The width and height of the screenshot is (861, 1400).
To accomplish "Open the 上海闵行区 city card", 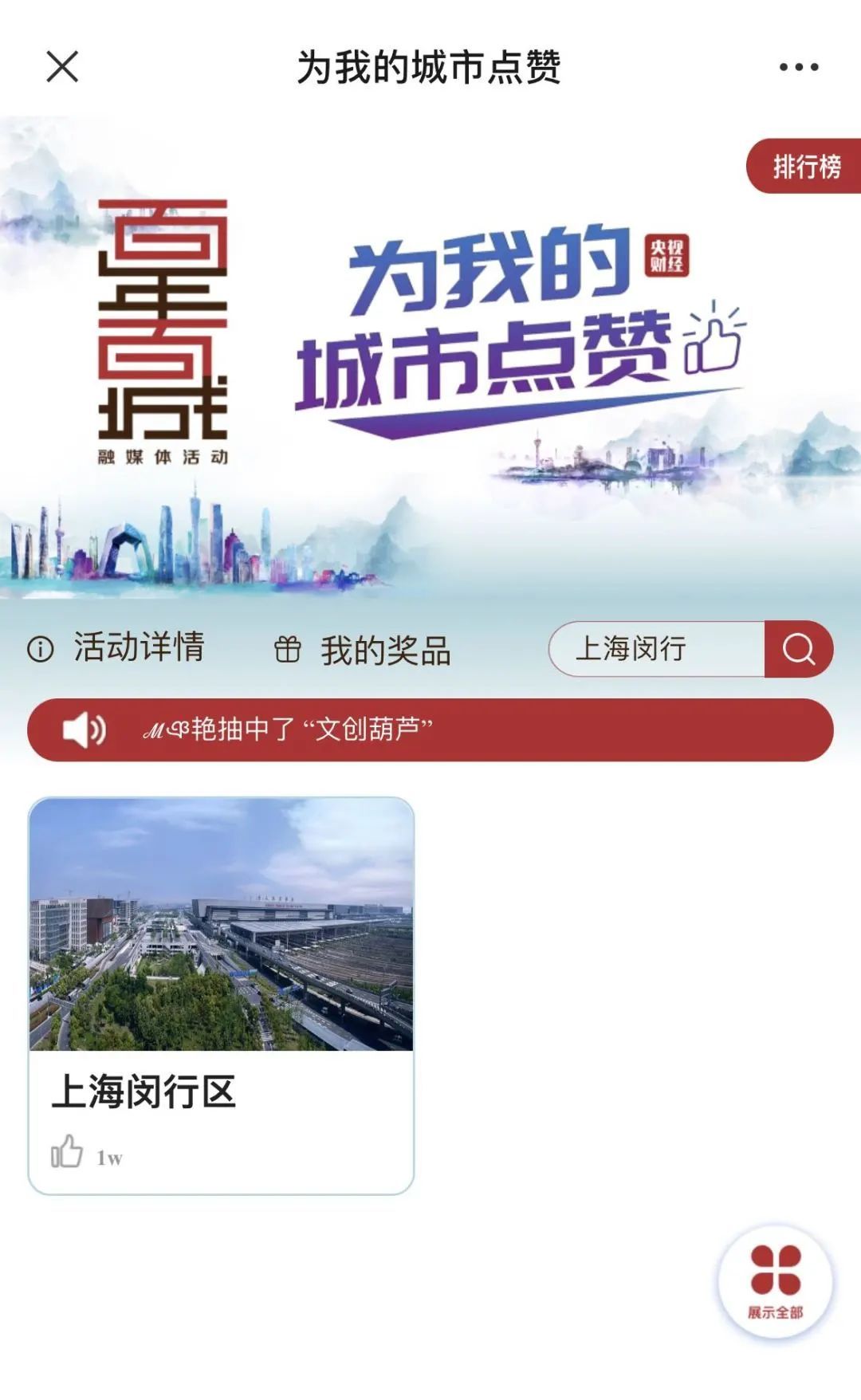I will 222,996.
